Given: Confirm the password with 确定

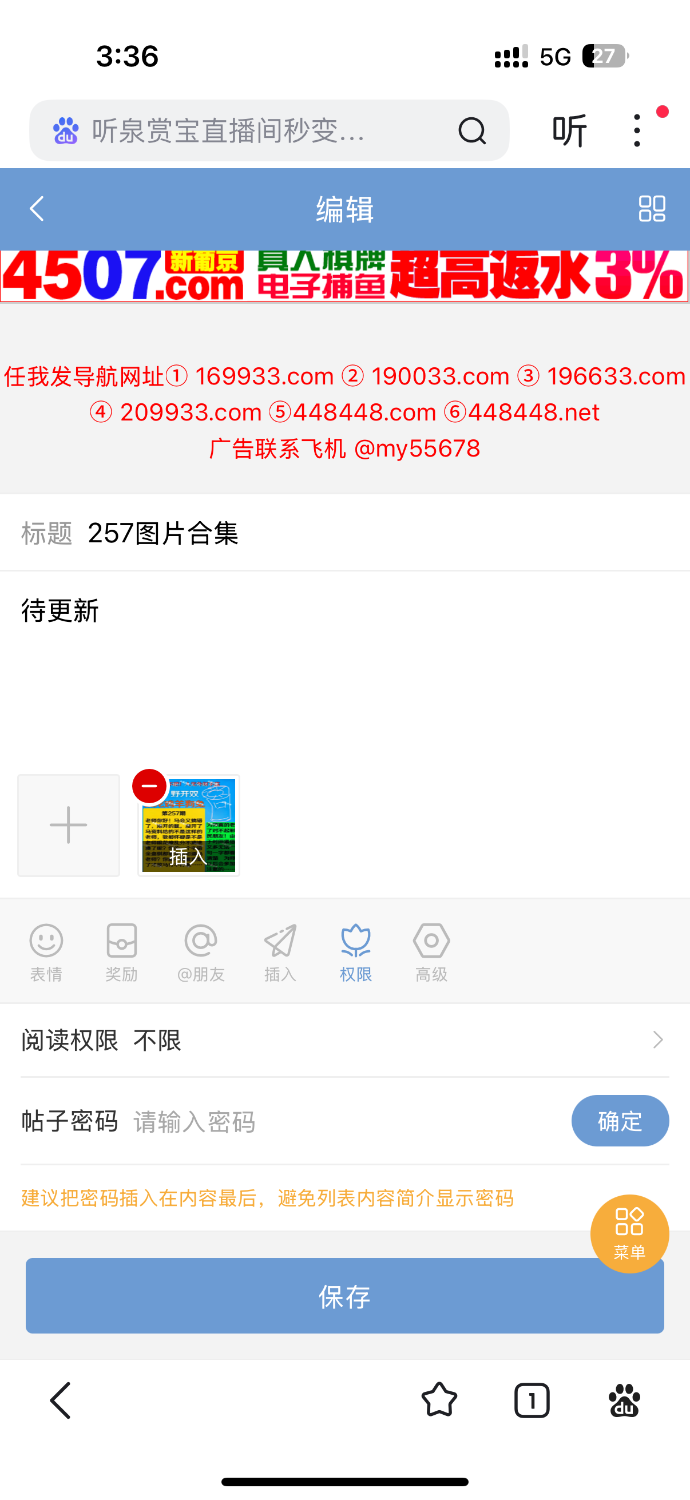Looking at the screenshot, I should pyautogui.click(x=619, y=1121).
